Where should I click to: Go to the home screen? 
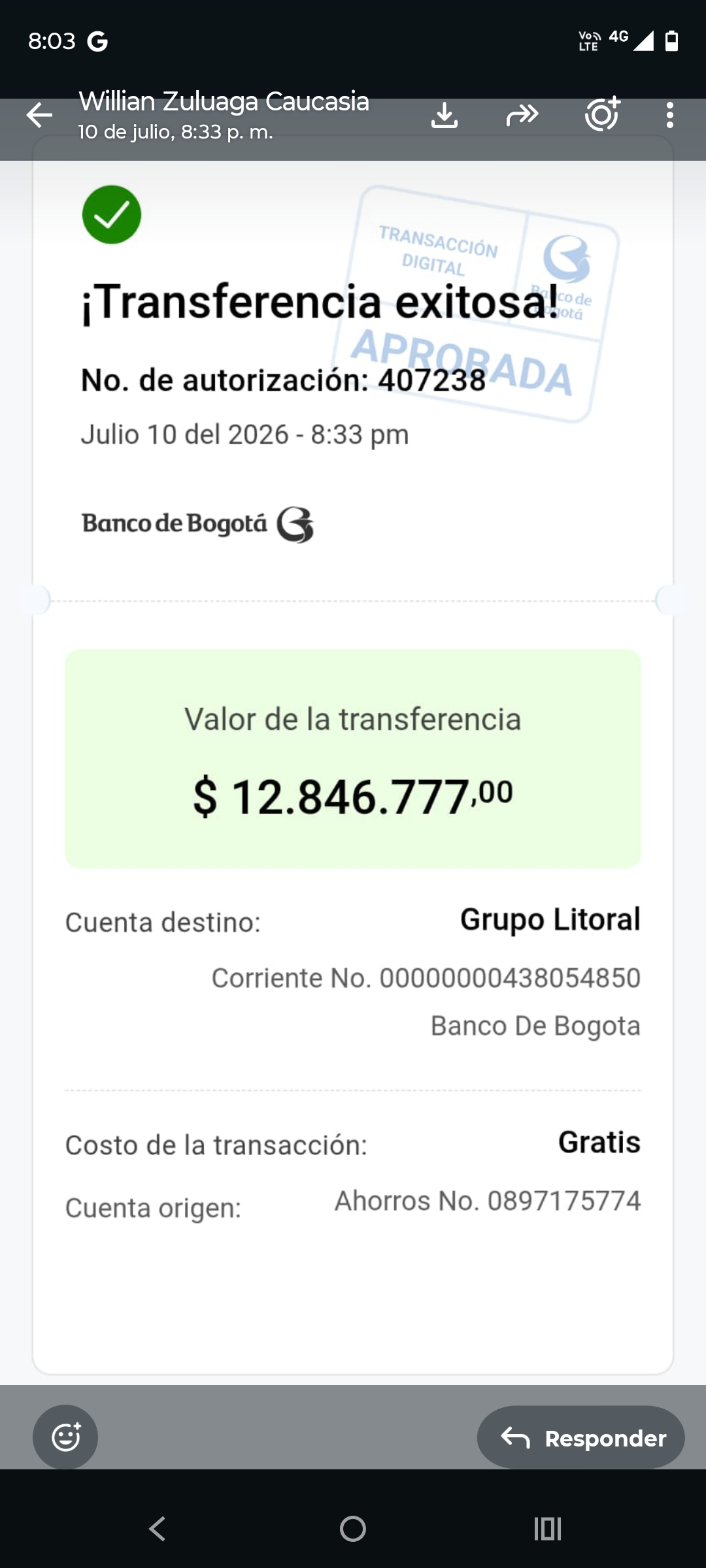point(353,1529)
